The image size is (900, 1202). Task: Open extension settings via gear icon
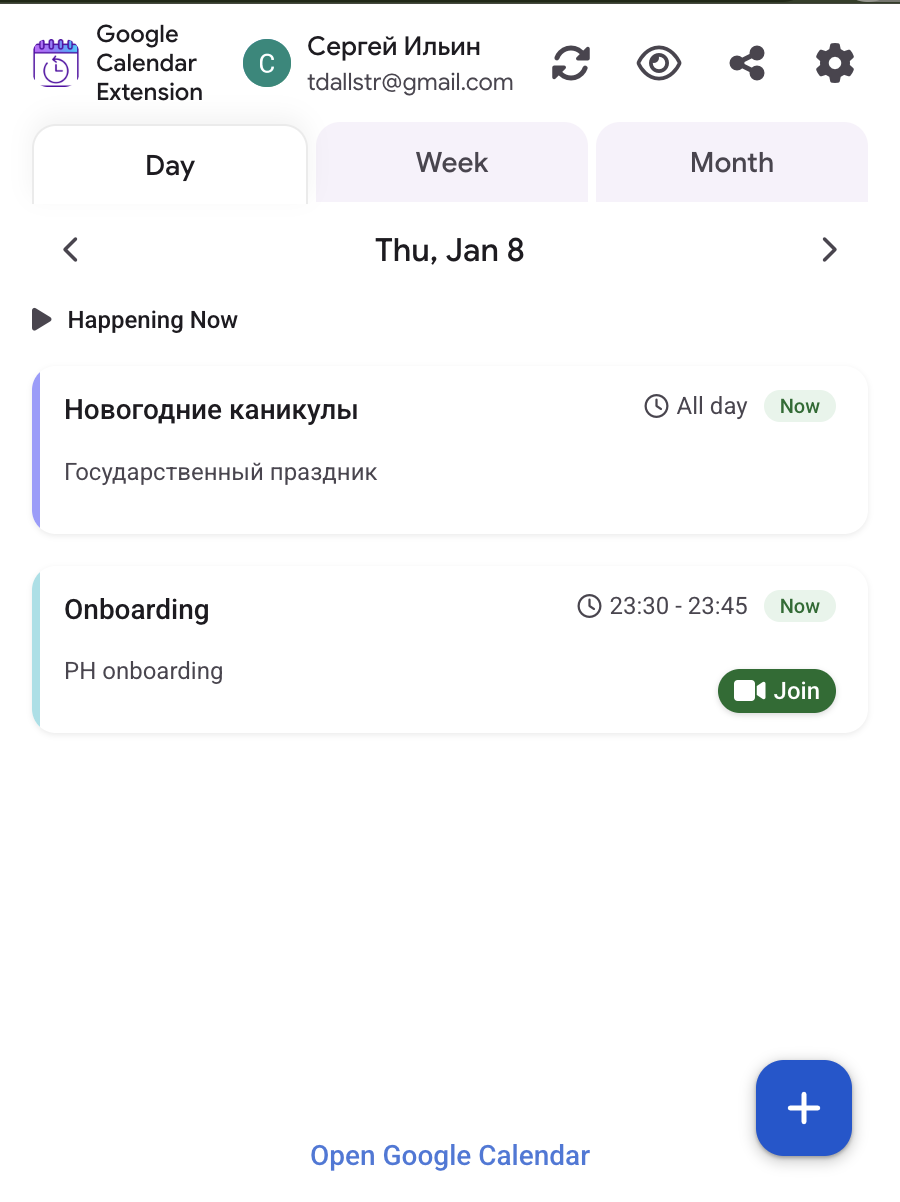click(x=834, y=62)
